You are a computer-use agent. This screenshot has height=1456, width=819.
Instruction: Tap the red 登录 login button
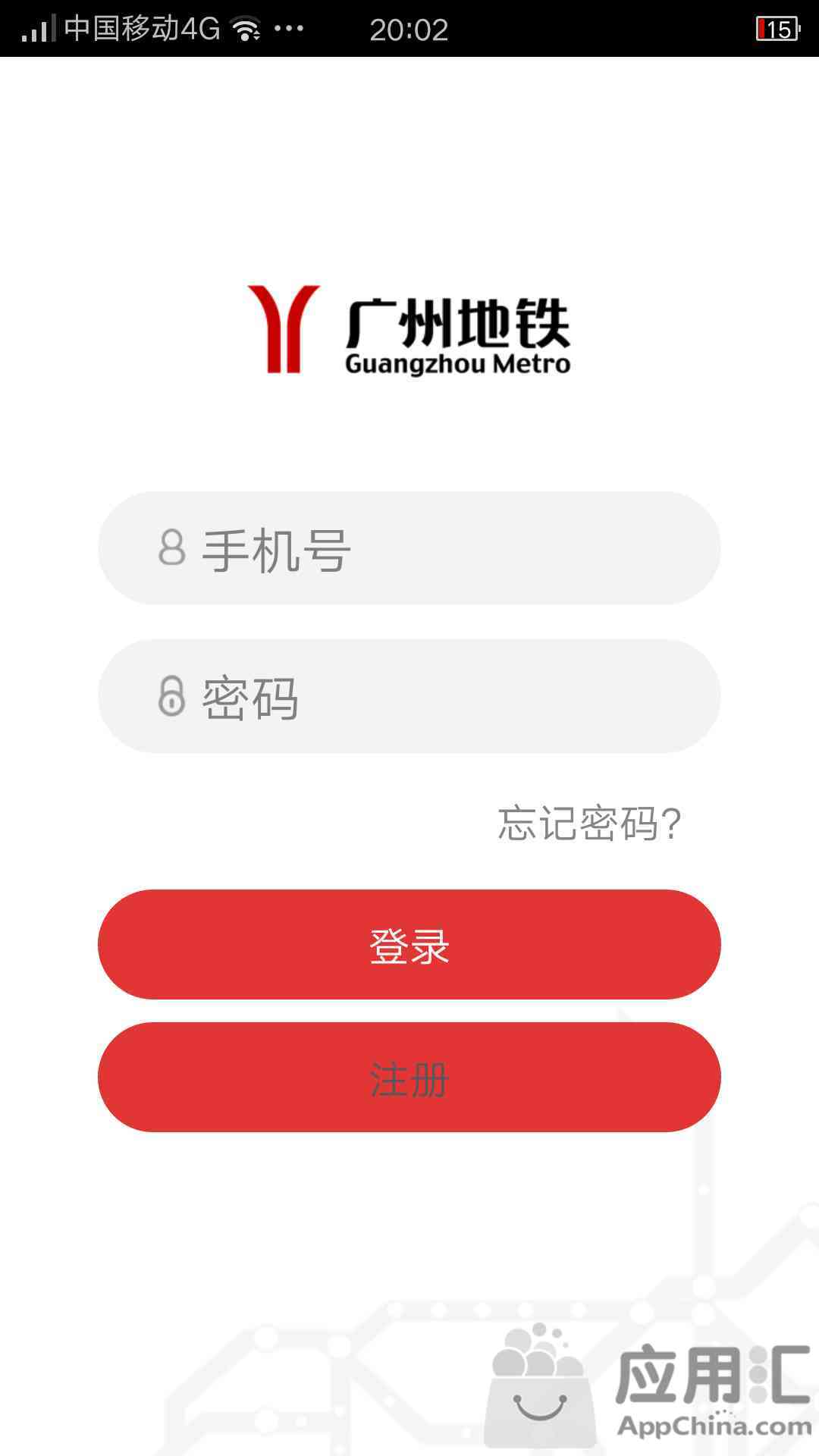coord(409,945)
